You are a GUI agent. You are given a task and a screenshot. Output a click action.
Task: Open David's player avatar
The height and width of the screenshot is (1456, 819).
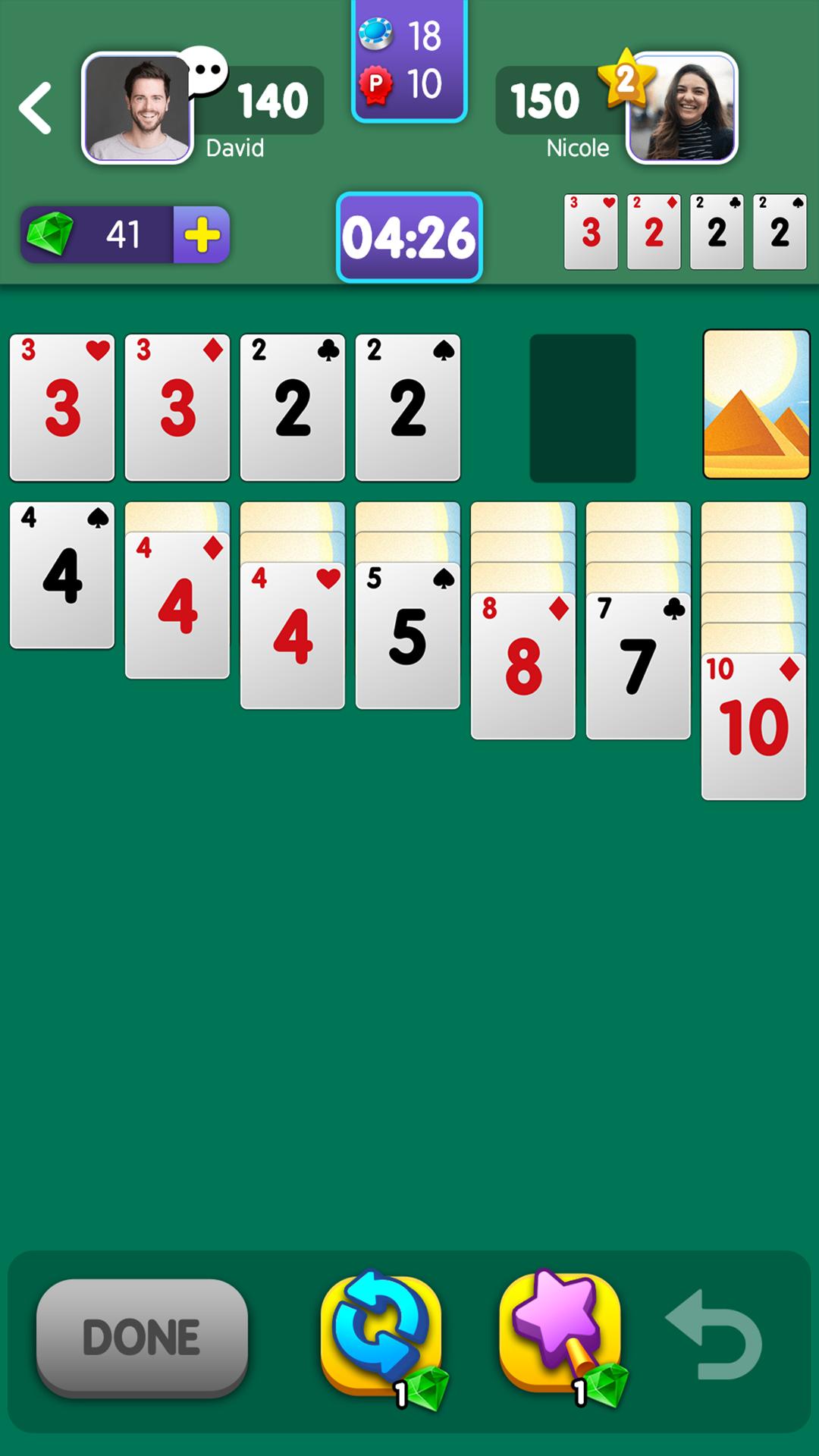pos(136,108)
